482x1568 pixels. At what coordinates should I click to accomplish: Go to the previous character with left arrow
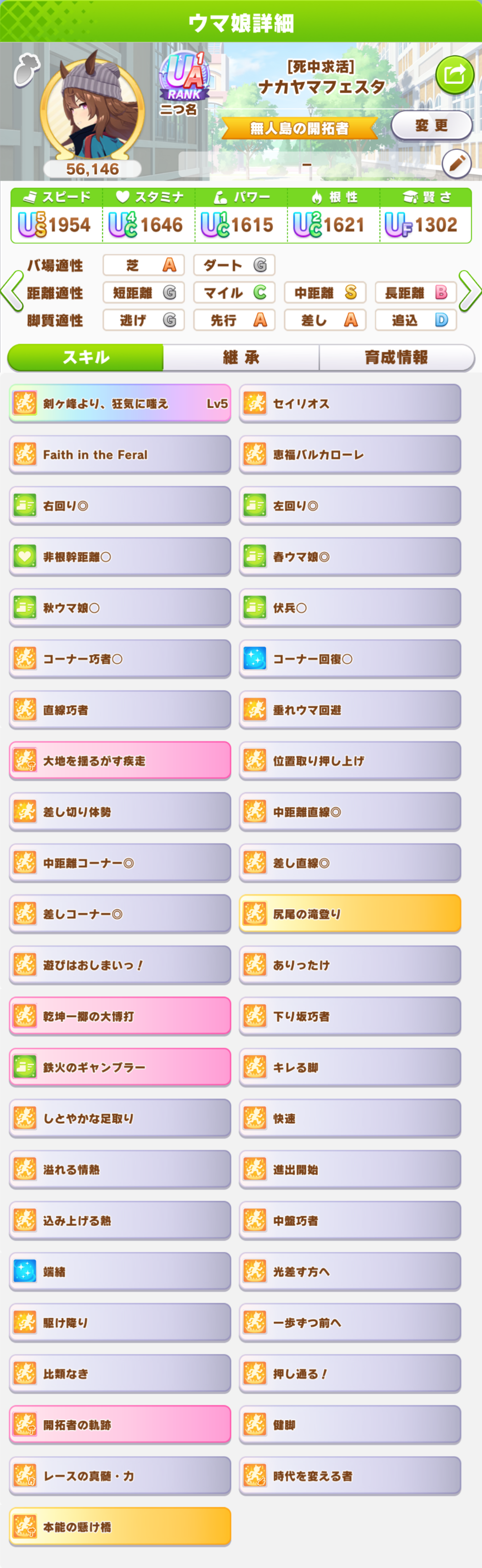pyautogui.click(x=11, y=292)
